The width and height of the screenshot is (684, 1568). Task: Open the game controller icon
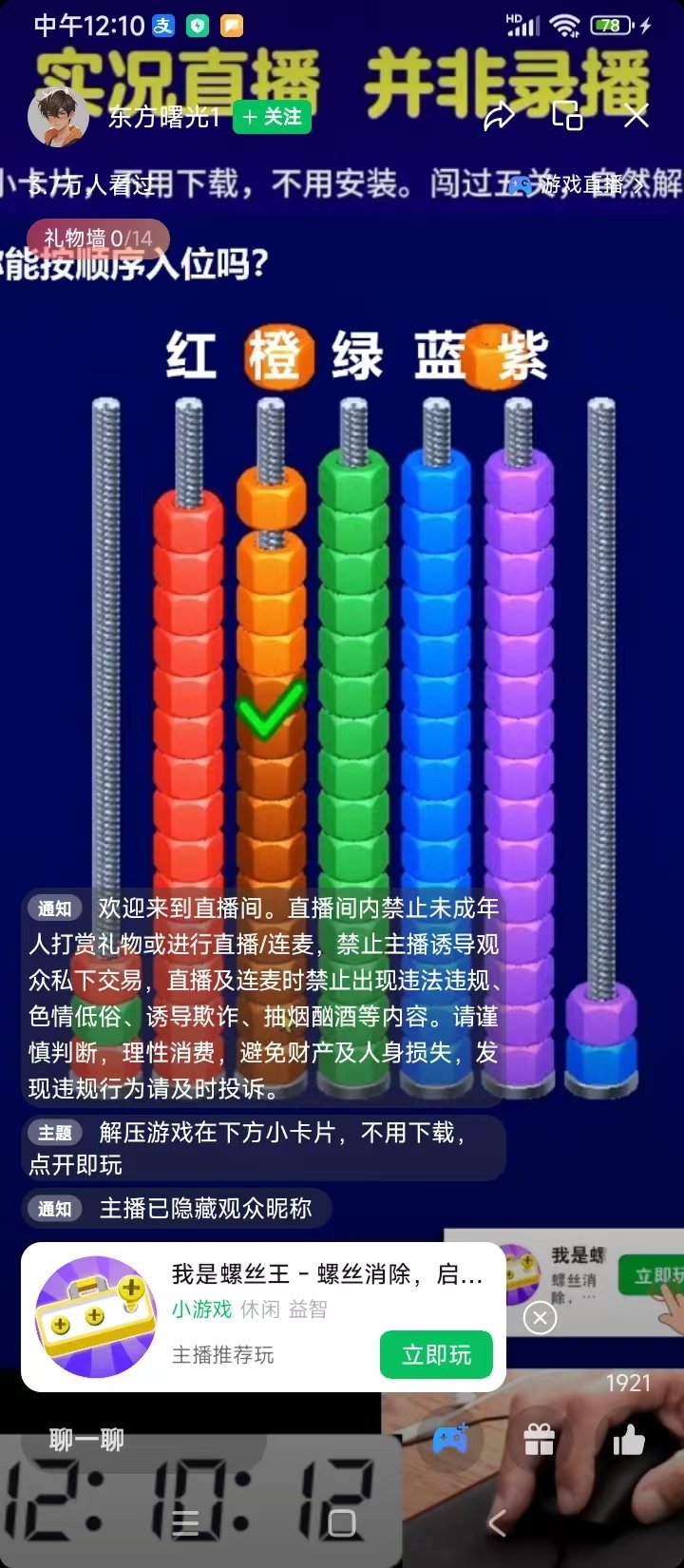click(x=449, y=1441)
